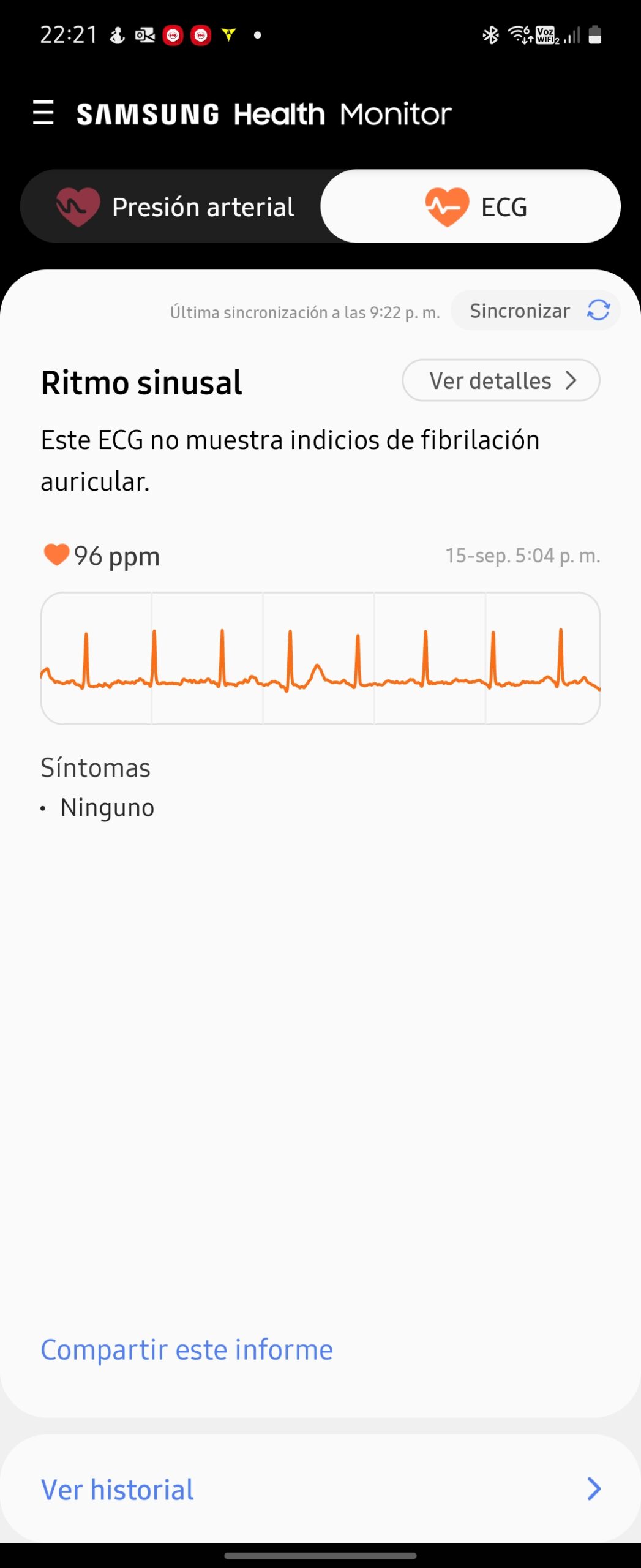Tap Compartir este informe link
Screen dimensions: 641x1568
pos(187,1350)
